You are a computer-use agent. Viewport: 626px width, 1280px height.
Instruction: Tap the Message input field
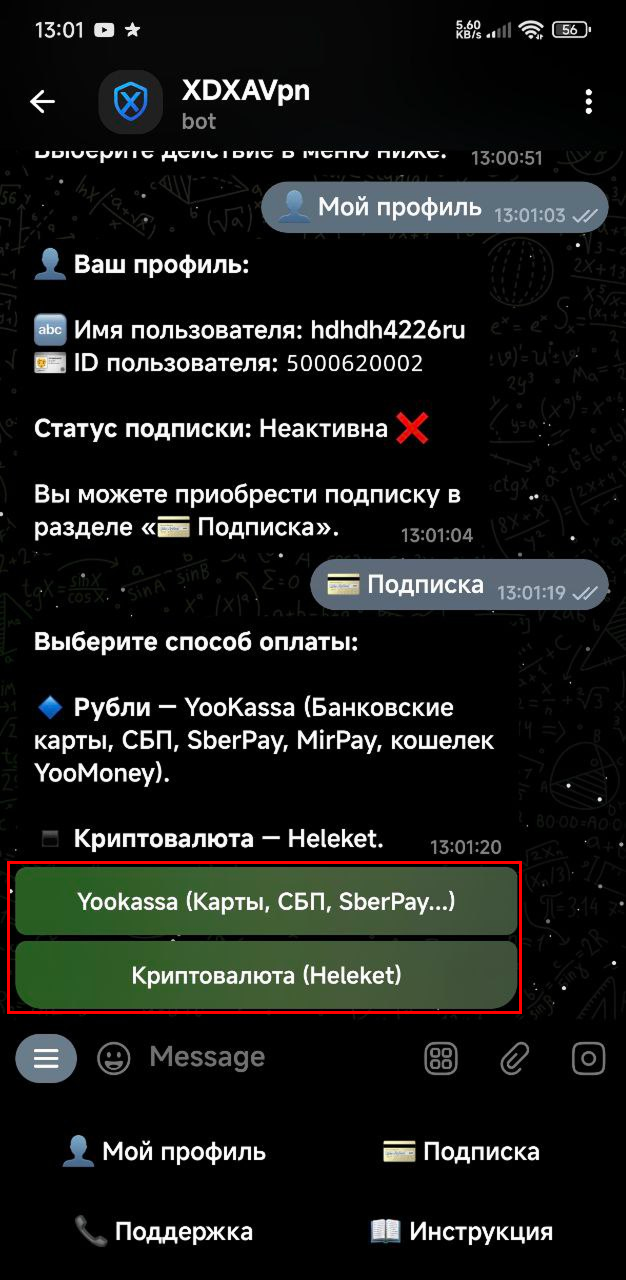click(275, 1057)
